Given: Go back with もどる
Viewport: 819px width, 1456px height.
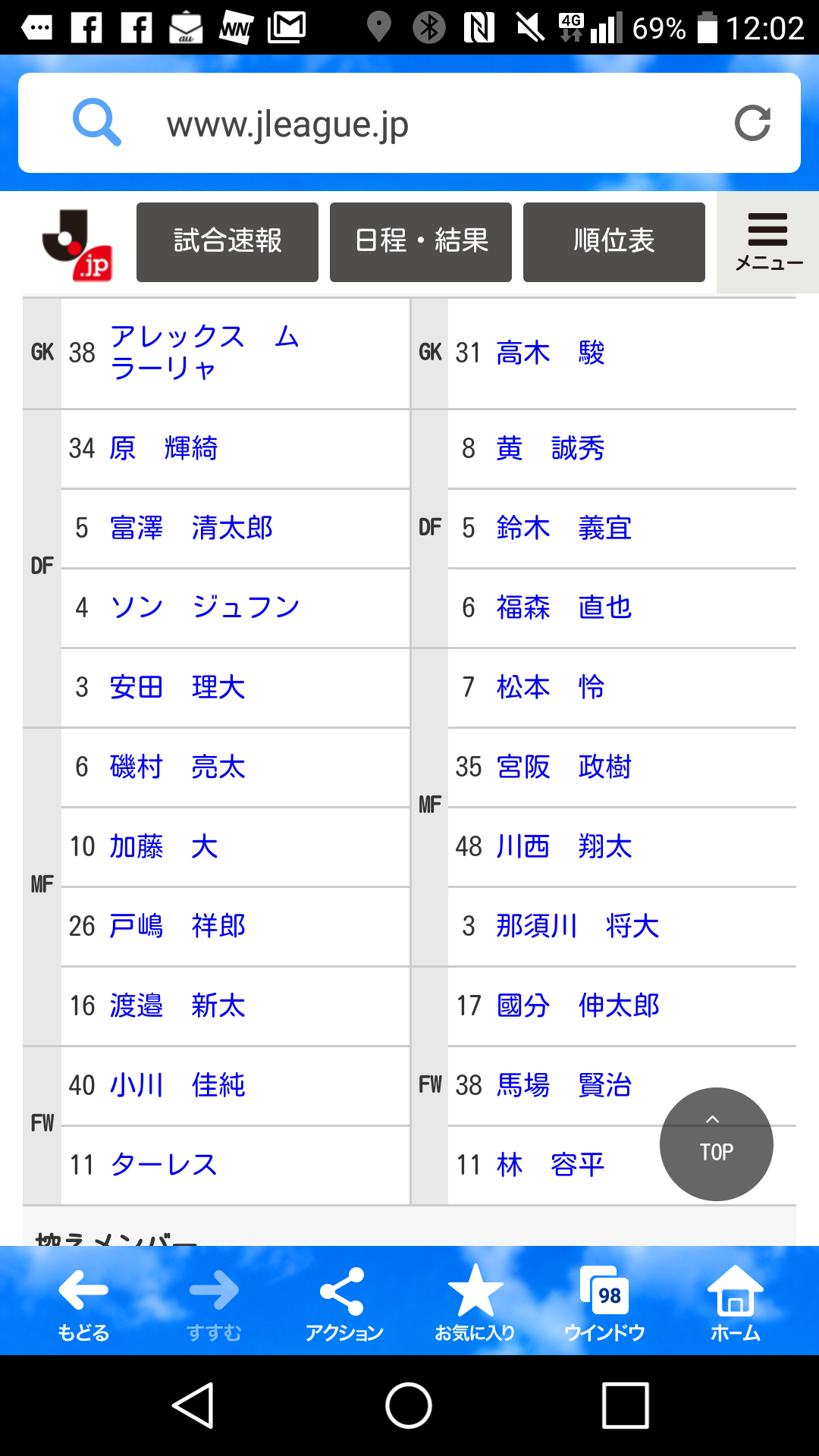Looking at the screenshot, I should coord(83,1301).
